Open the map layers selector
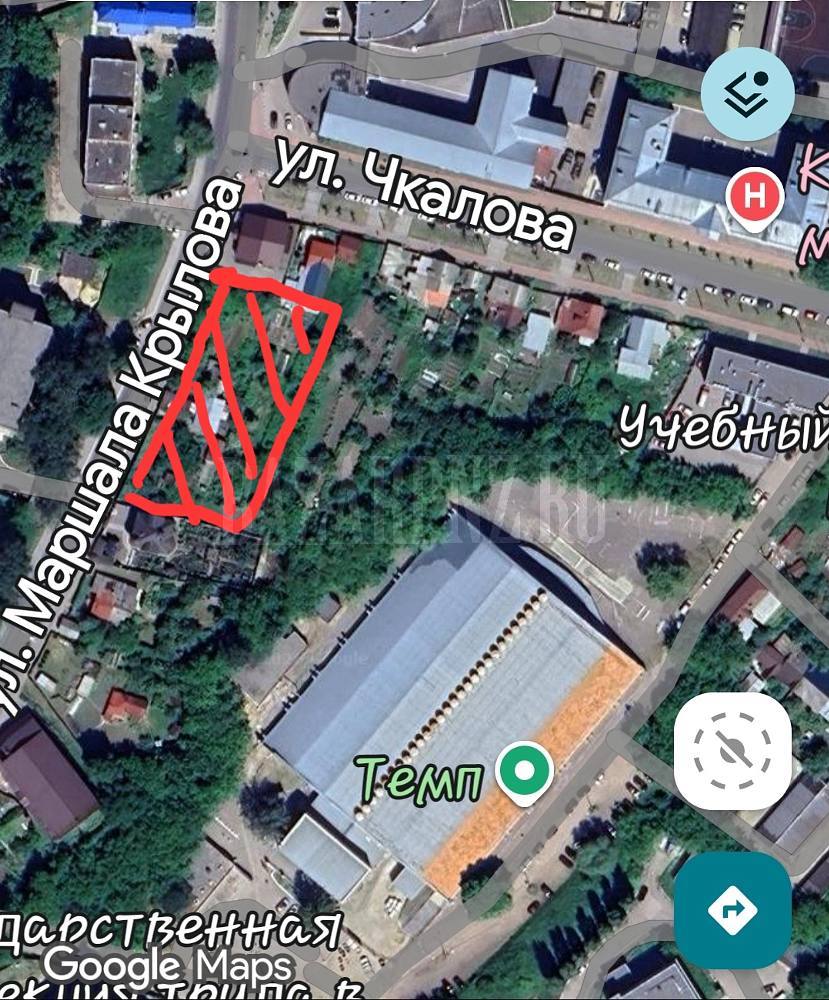The width and height of the screenshot is (829, 1000). [746, 93]
